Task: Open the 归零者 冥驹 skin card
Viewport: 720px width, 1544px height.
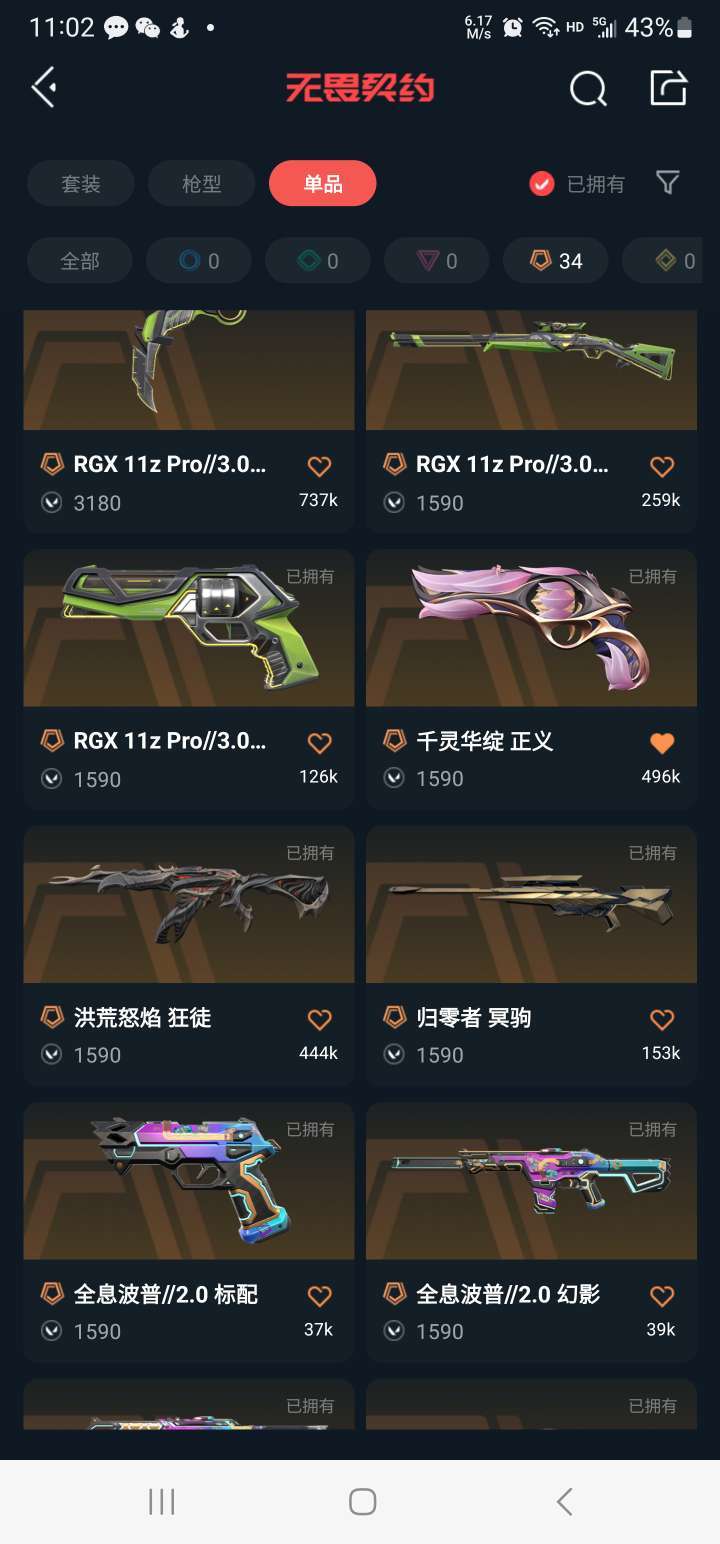Action: [531, 956]
